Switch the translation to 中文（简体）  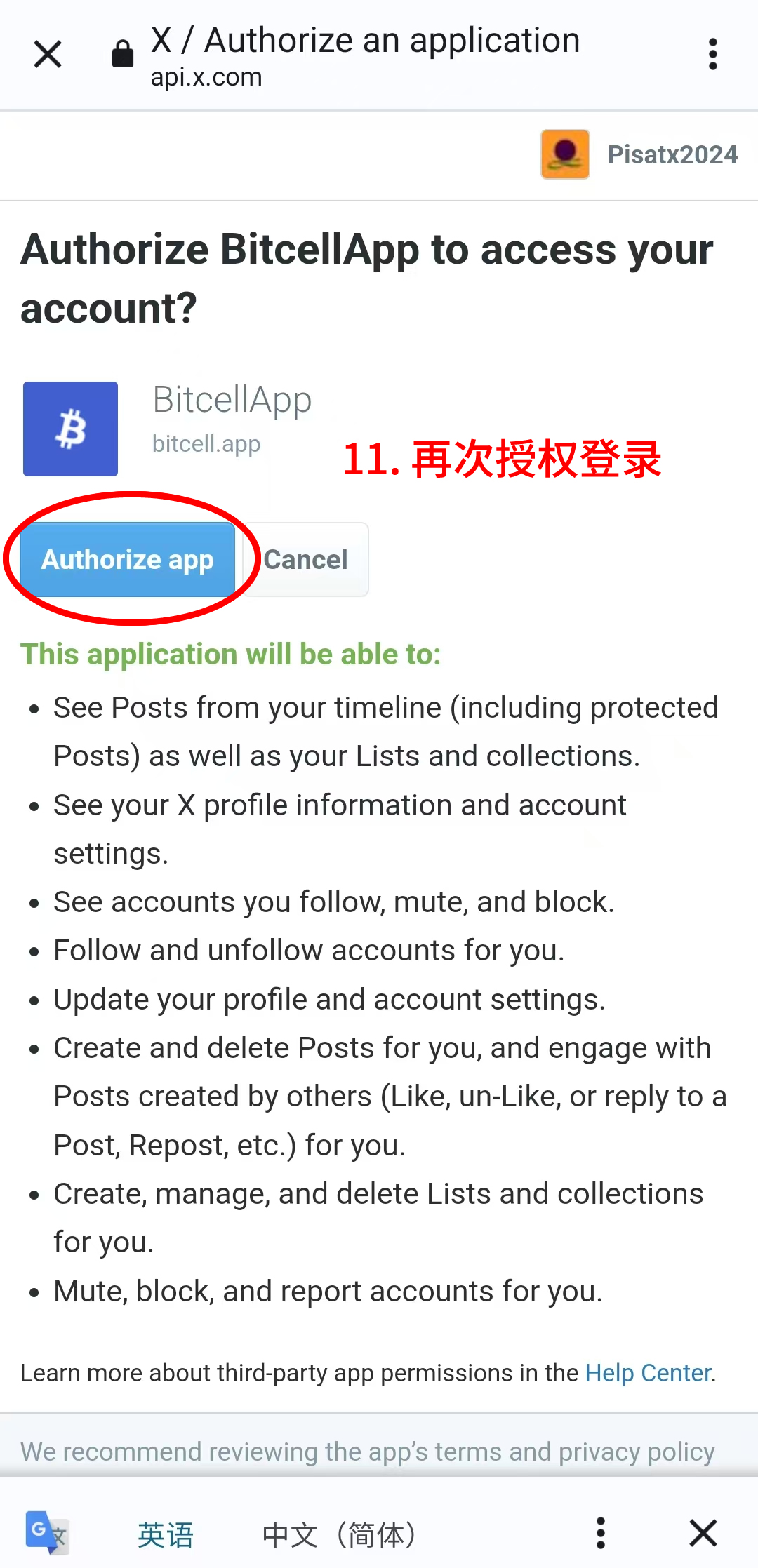click(x=340, y=1534)
